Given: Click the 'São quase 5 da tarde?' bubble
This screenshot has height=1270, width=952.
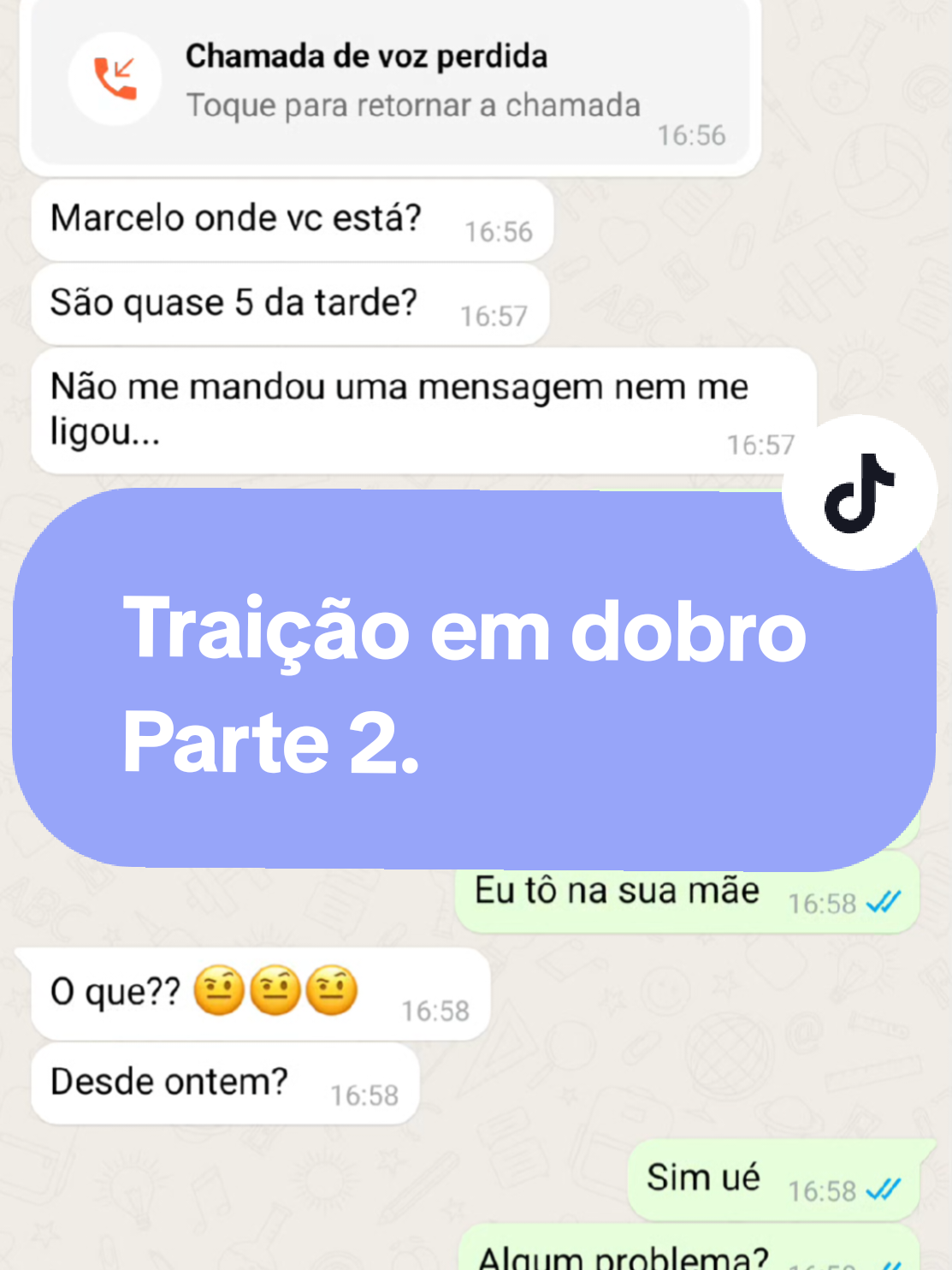Looking at the screenshot, I should 235,301.
